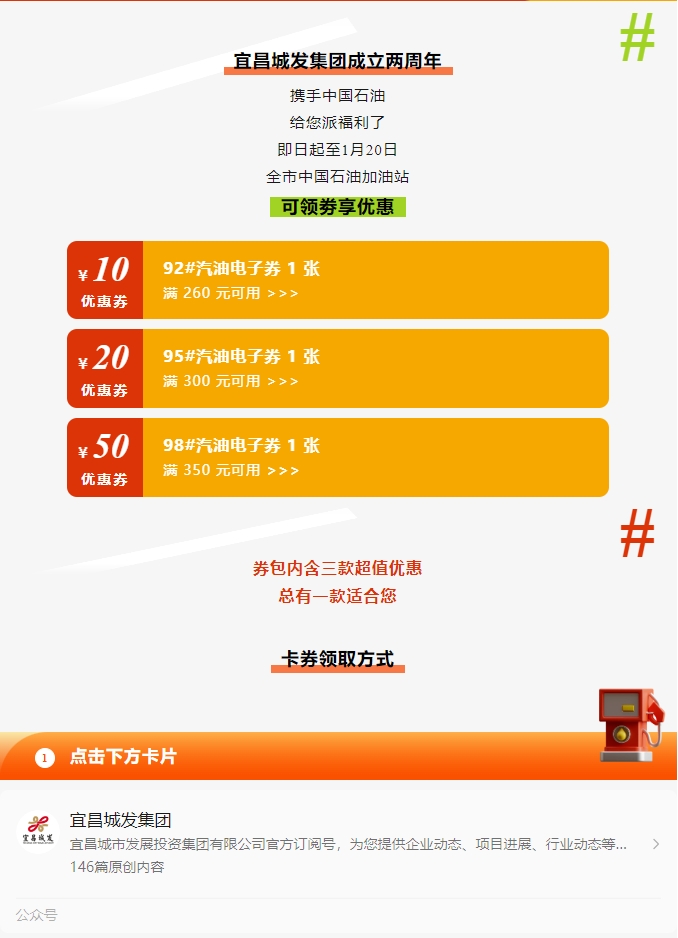Screen dimensions: 678x938
Task: Open the 宜昌城发集团 official account card
Action: click(x=338, y=843)
